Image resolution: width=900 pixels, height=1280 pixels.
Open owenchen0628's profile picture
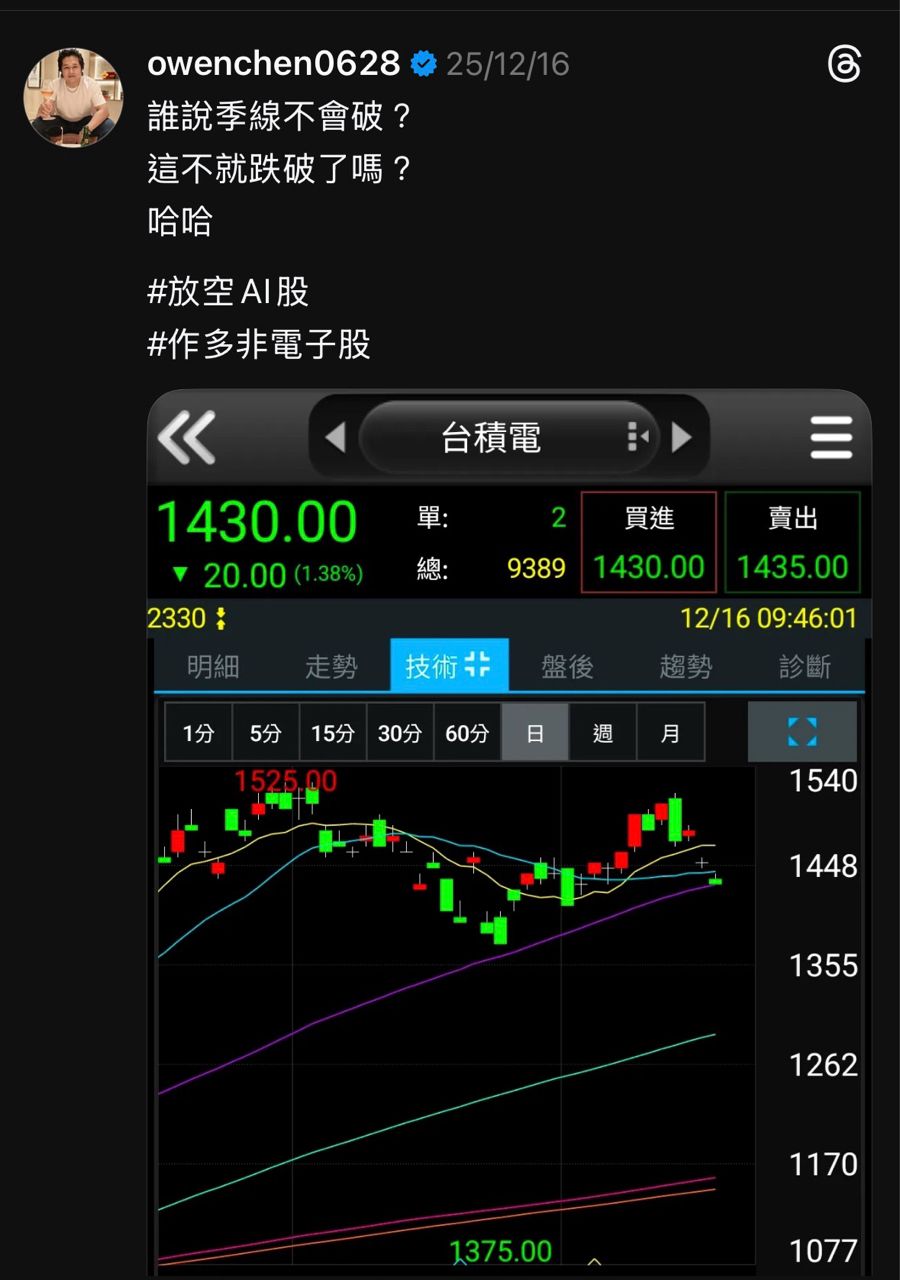[x=73, y=98]
